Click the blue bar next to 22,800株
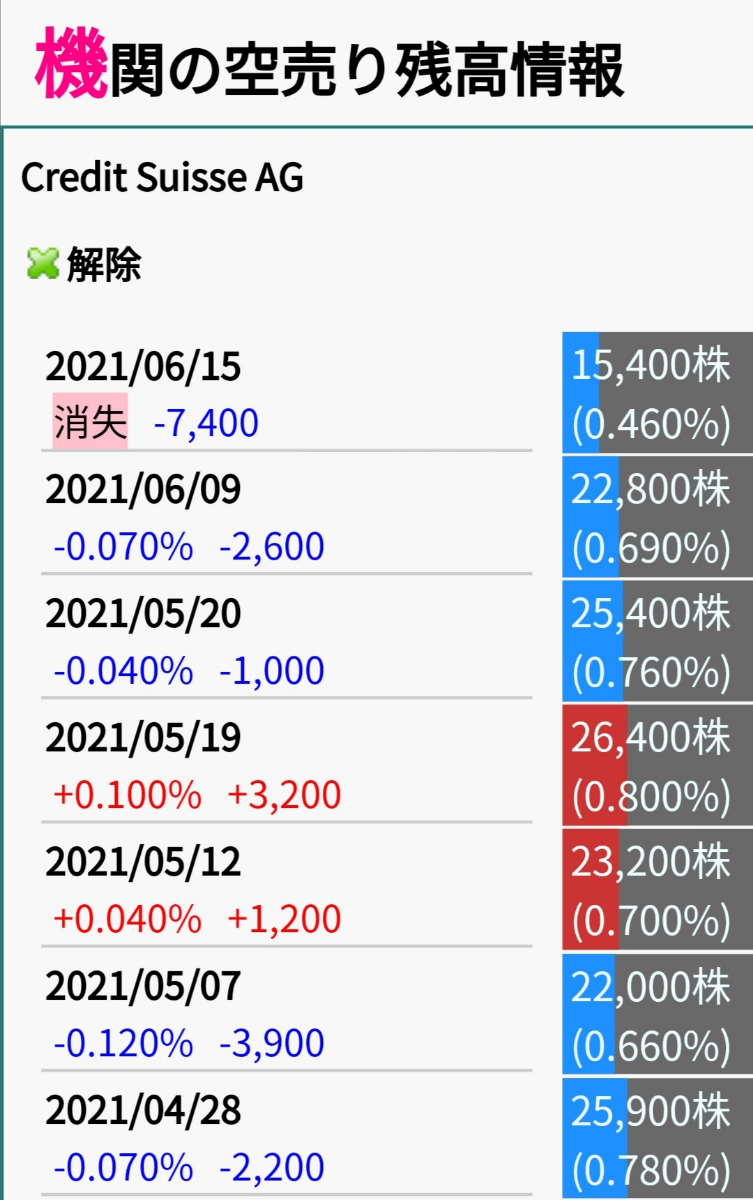 [x=590, y=515]
